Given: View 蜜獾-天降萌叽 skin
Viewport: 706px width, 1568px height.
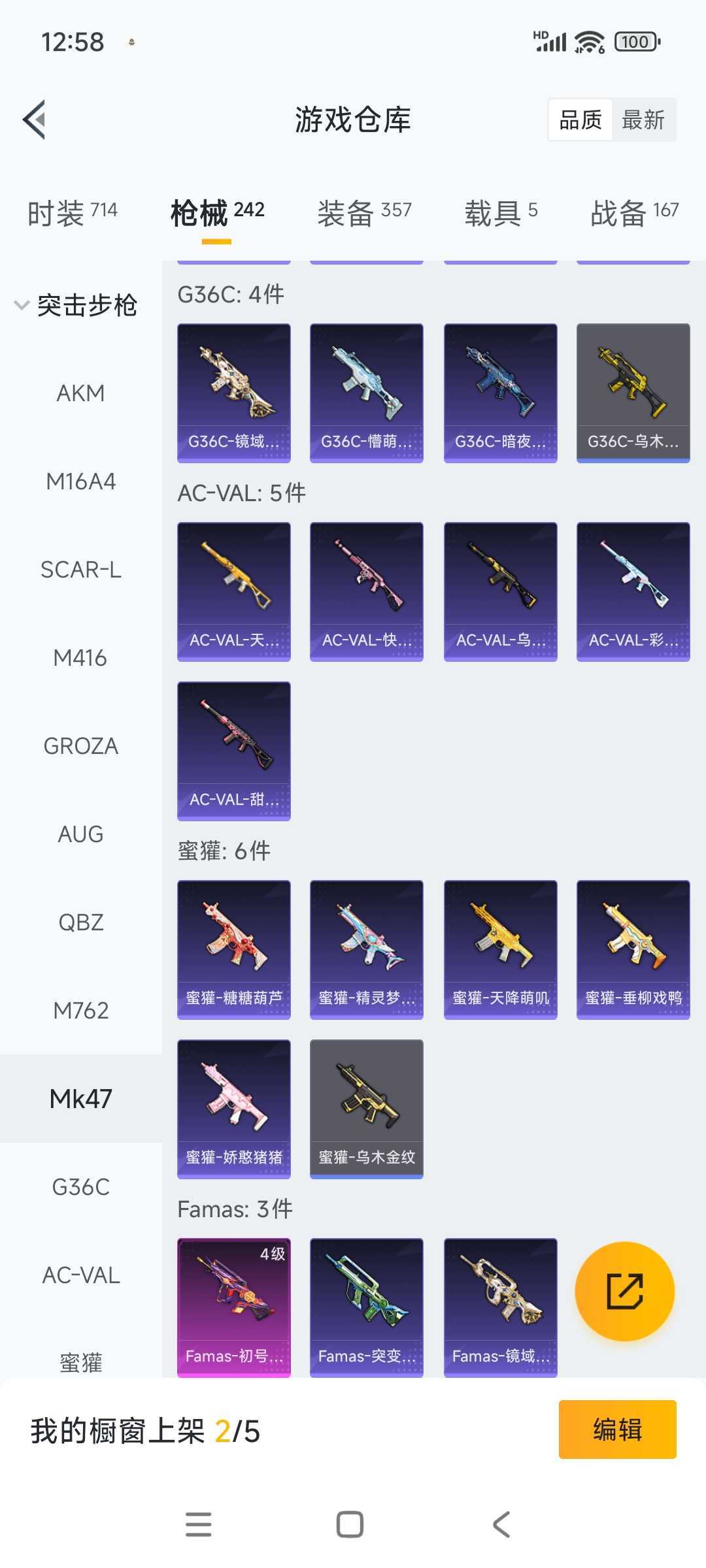Looking at the screenshot, I should tap(501, 950).
